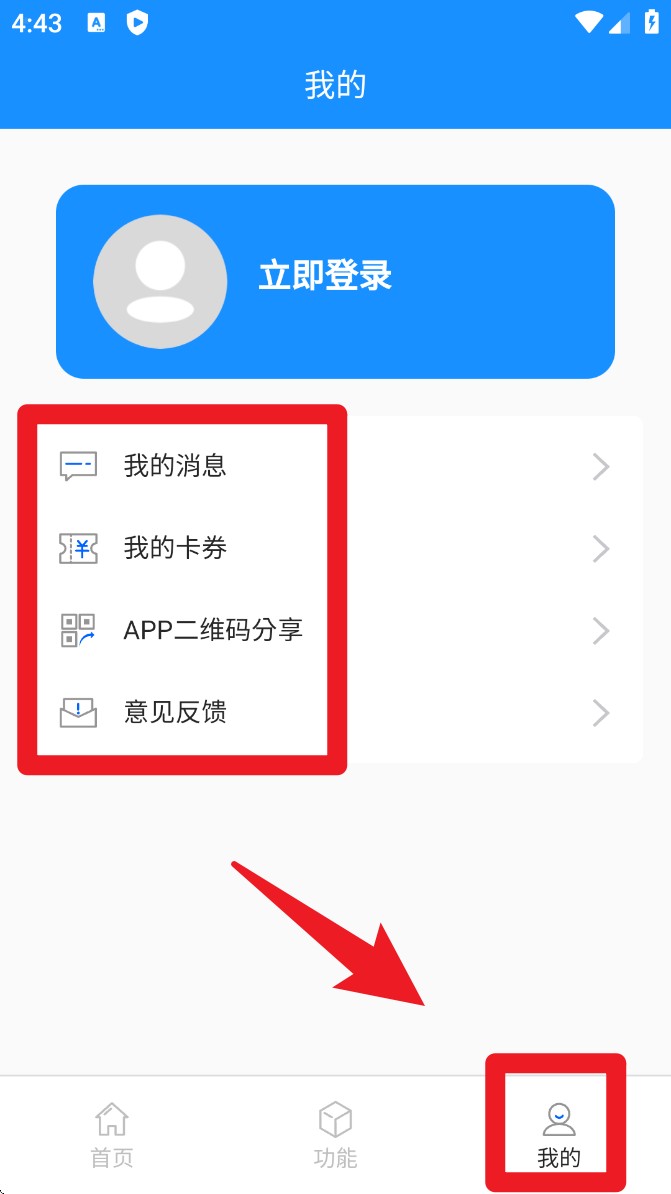Image resolution: width=671 pixels, height=1194 pixels.
Task: Tap 立即登录 to log in
Action: point(325,276)
